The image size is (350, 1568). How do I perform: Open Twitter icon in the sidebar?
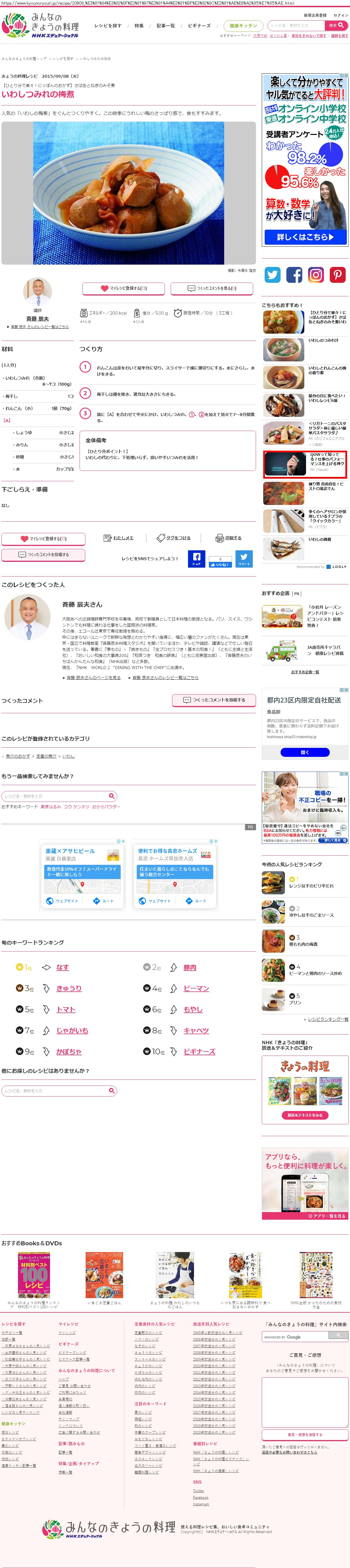272,274
